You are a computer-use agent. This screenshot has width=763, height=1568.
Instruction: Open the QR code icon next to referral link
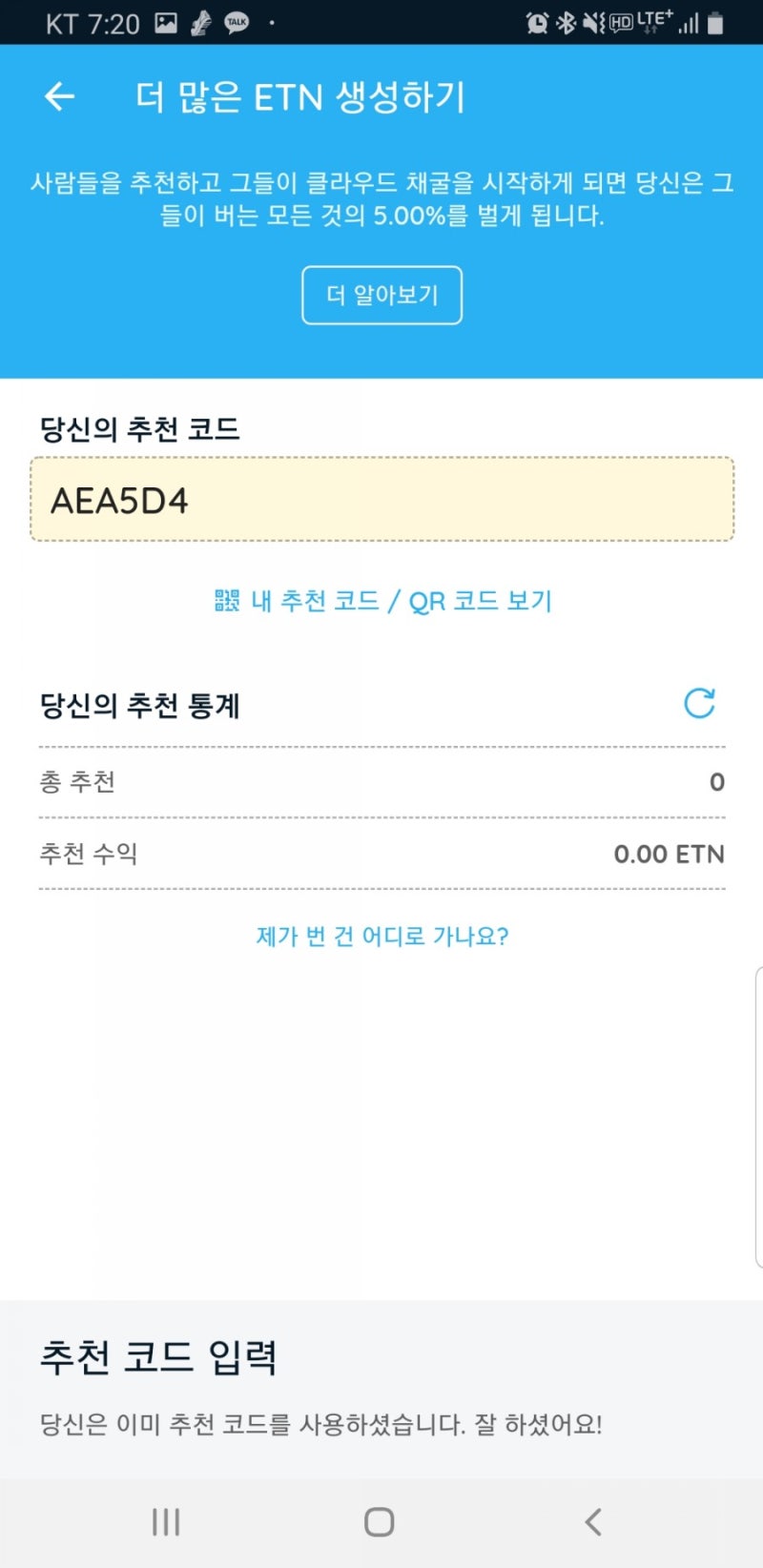click(226, 600)
